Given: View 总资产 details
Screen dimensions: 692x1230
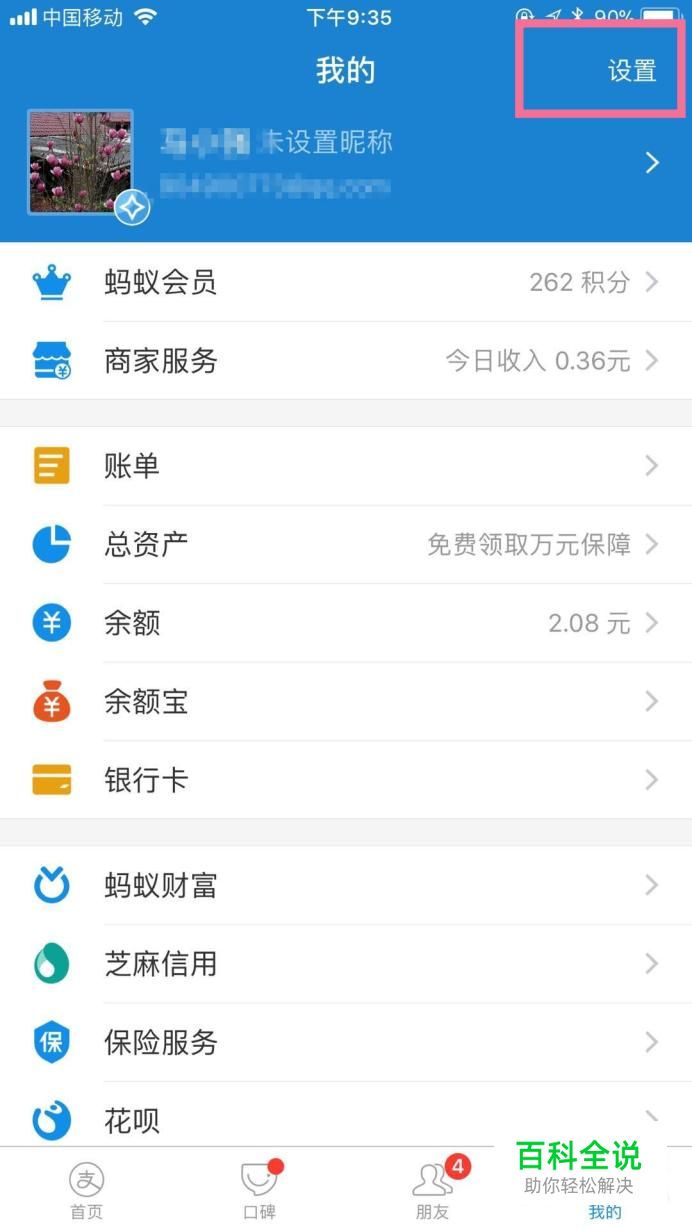Looking at the screenshot, I should point(346,545).
